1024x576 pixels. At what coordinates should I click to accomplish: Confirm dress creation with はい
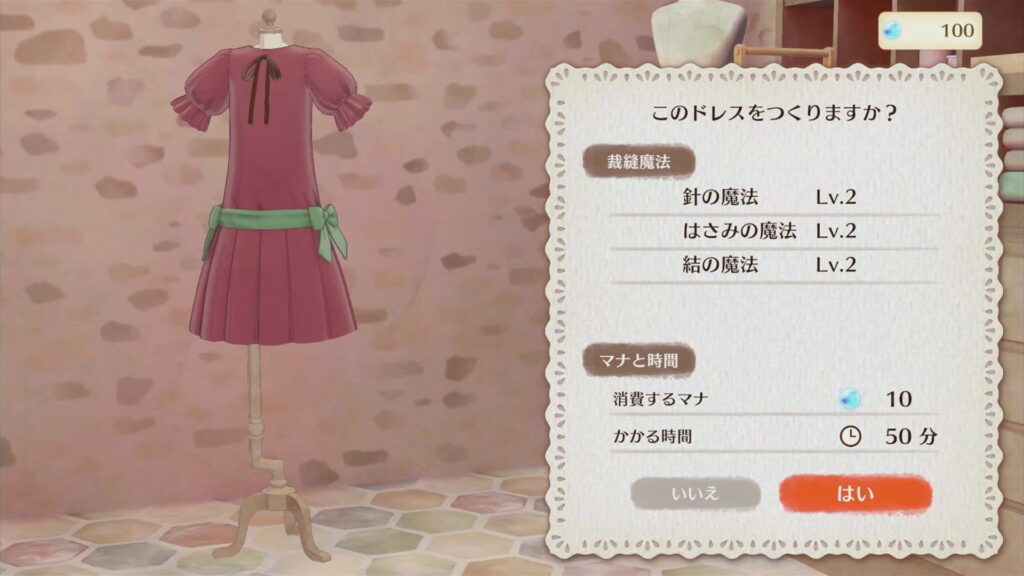(x=855, y=494)
